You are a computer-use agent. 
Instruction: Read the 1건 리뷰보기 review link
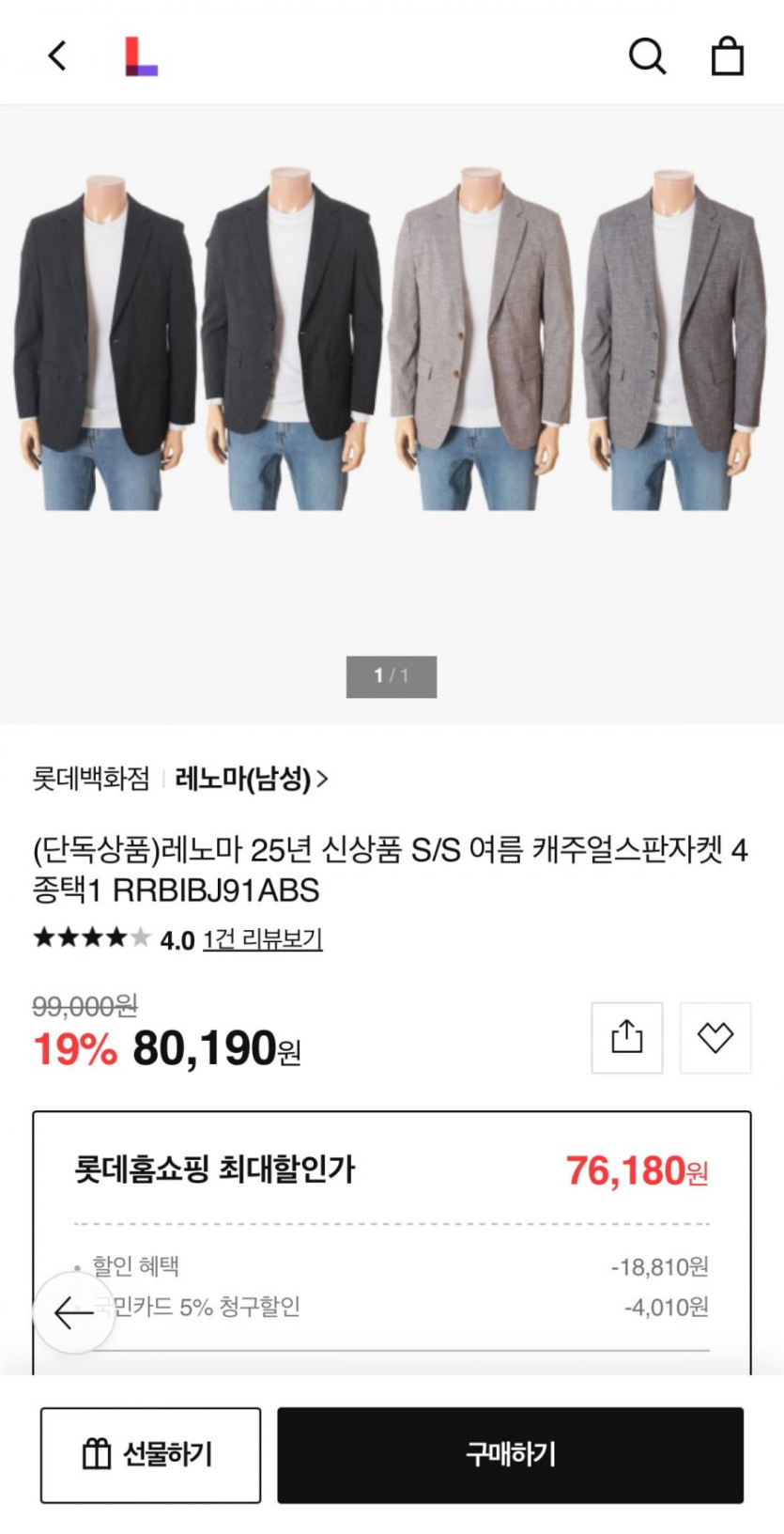tap(262, 939)
